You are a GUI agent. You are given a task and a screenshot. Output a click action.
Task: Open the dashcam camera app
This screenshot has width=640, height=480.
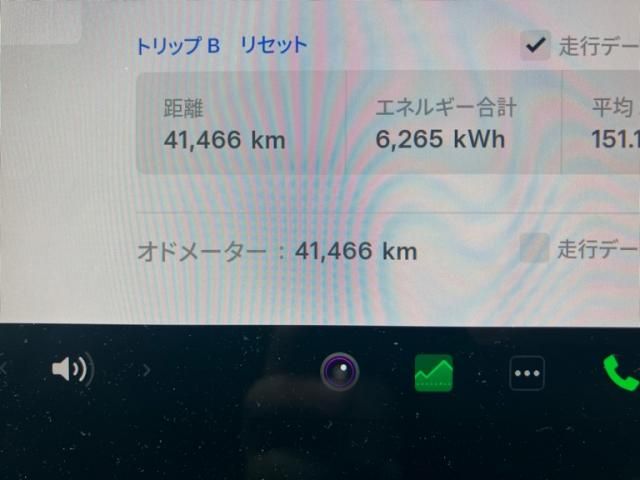coord(339,373)
